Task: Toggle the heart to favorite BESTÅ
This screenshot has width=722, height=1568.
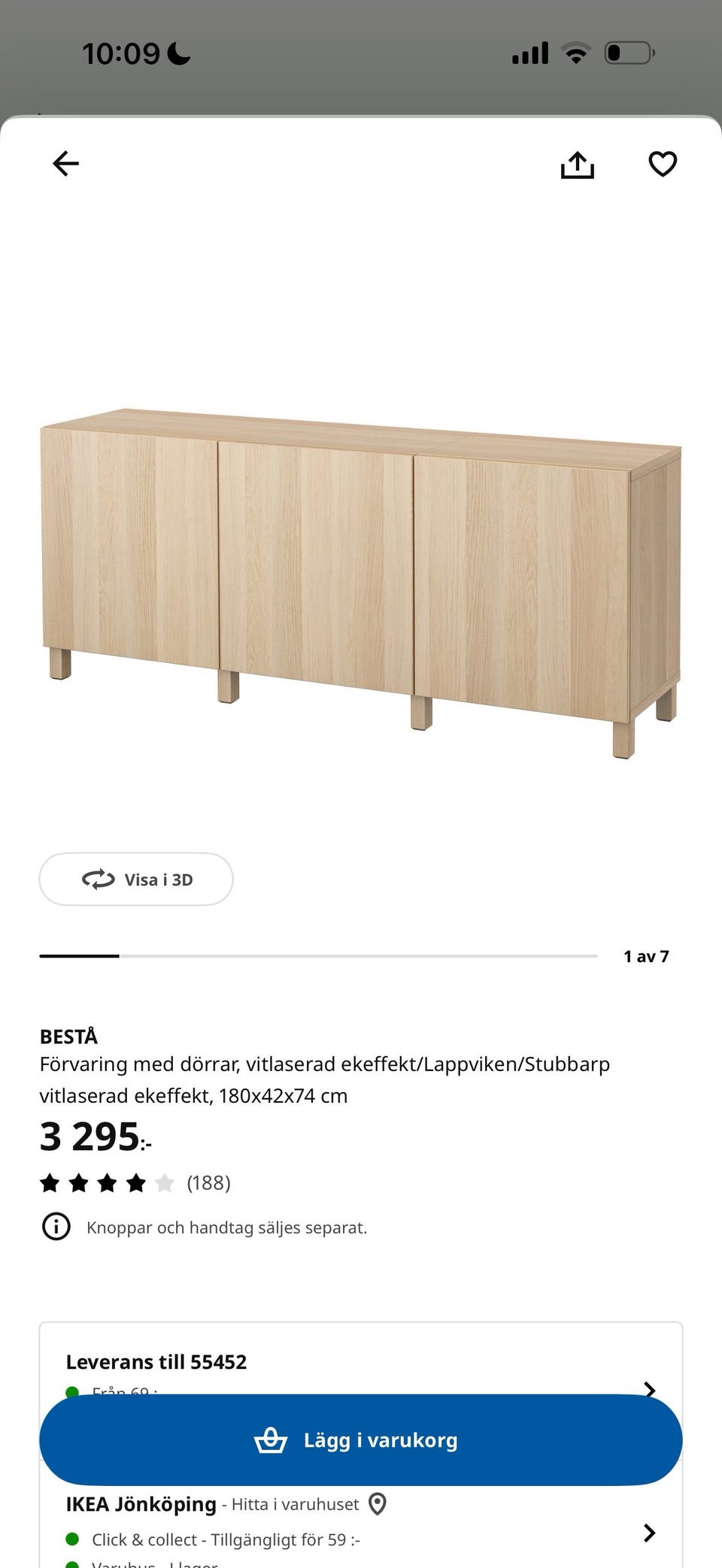Action: pyautogui.click(x=663, y=164)
